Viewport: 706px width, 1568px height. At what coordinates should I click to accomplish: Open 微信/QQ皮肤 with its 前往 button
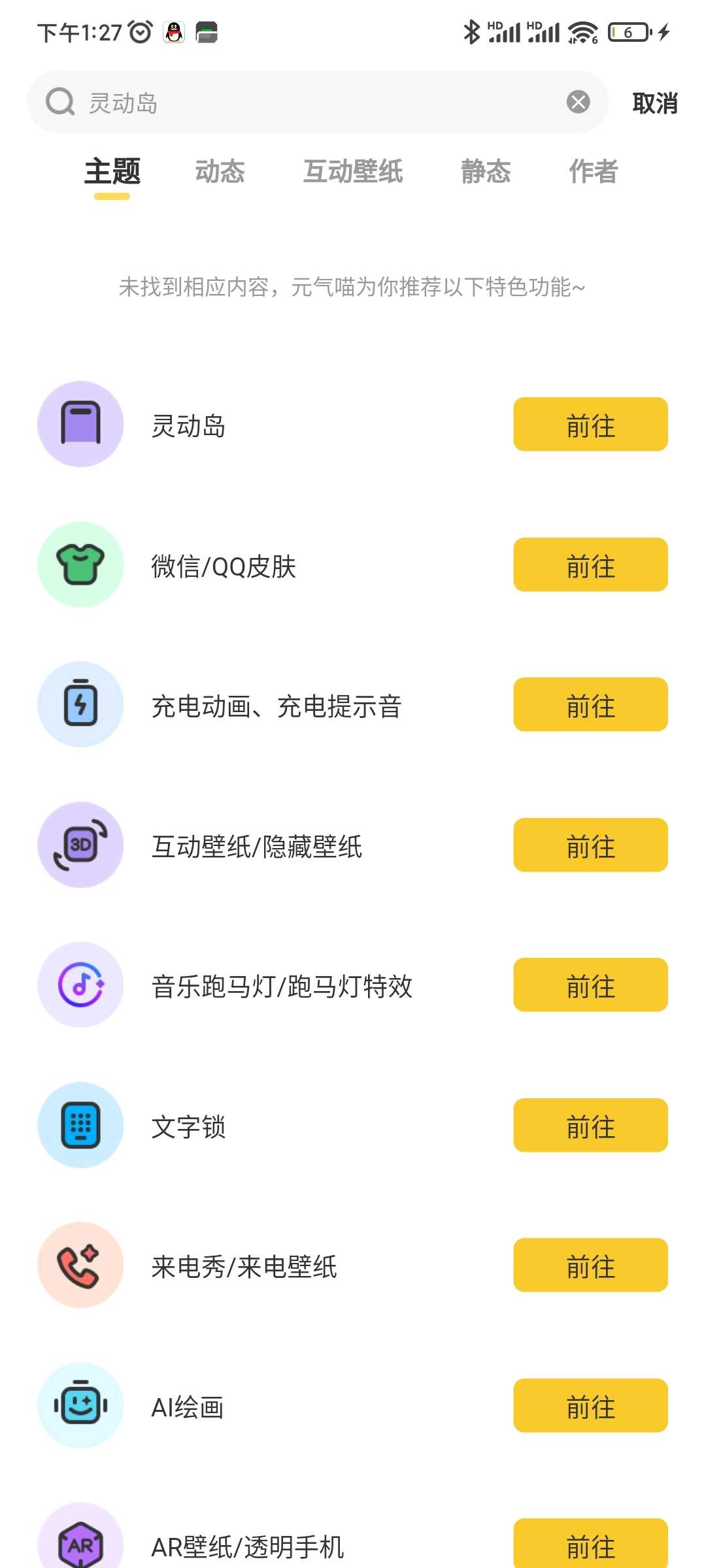point(590,565)
